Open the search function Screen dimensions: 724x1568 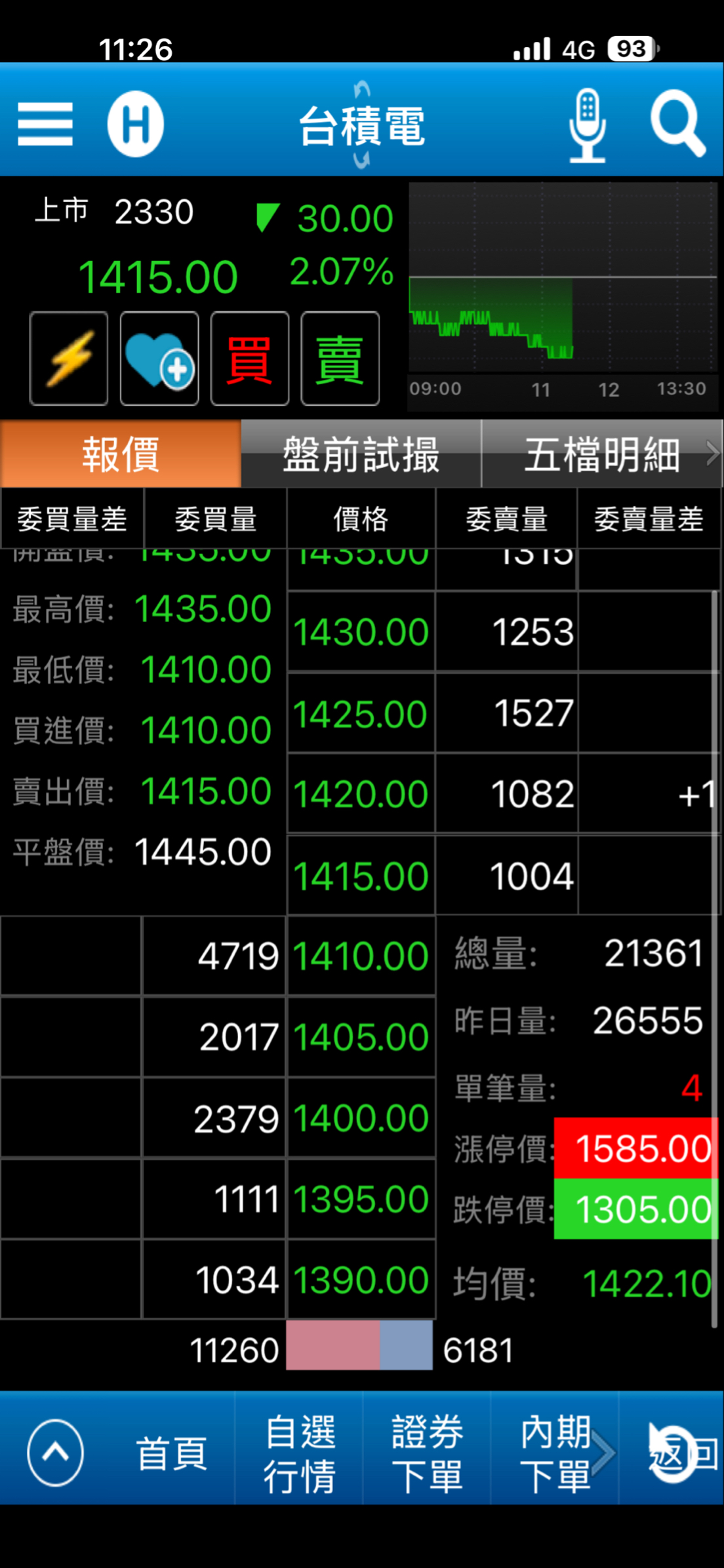680,125
